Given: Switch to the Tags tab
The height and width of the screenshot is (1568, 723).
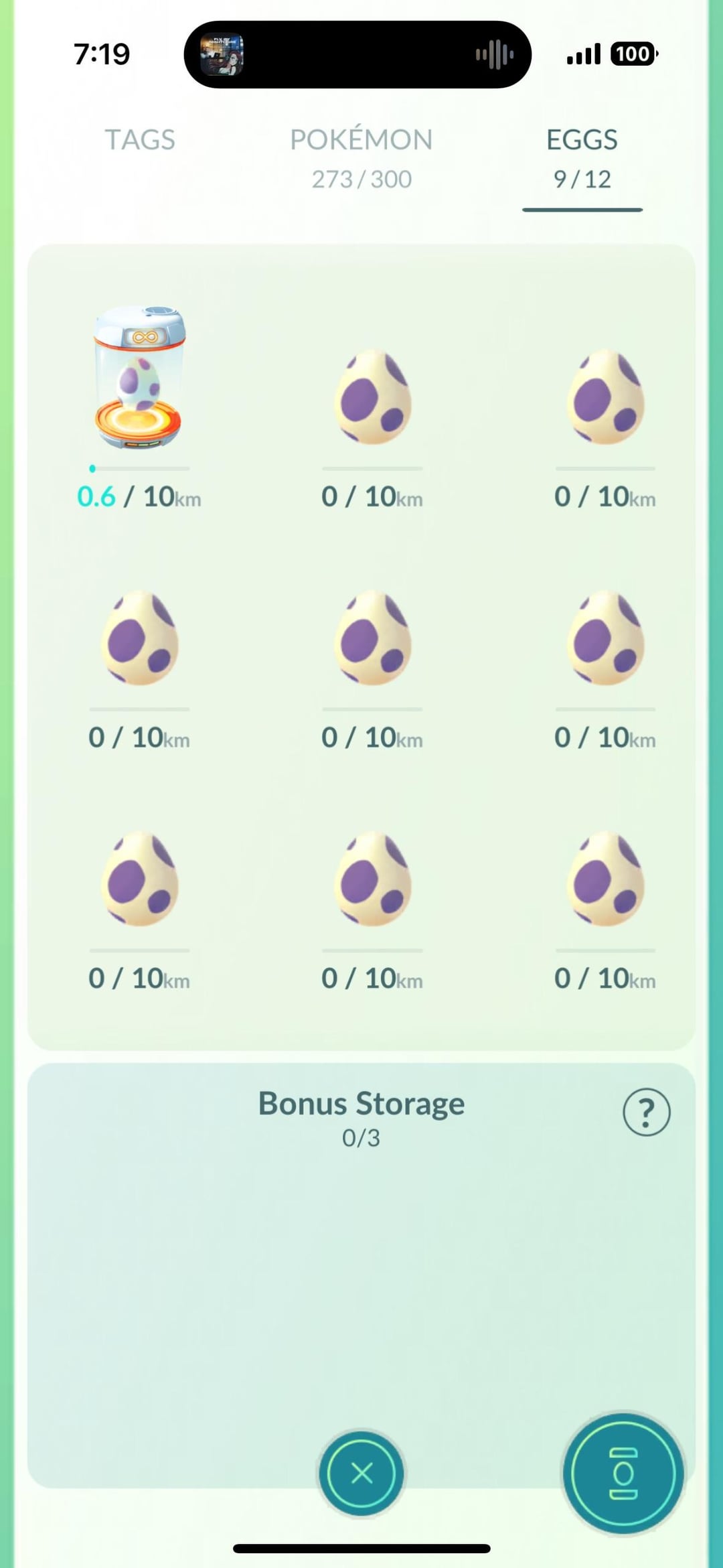Looking at the screenshot, I should [140, 140].
